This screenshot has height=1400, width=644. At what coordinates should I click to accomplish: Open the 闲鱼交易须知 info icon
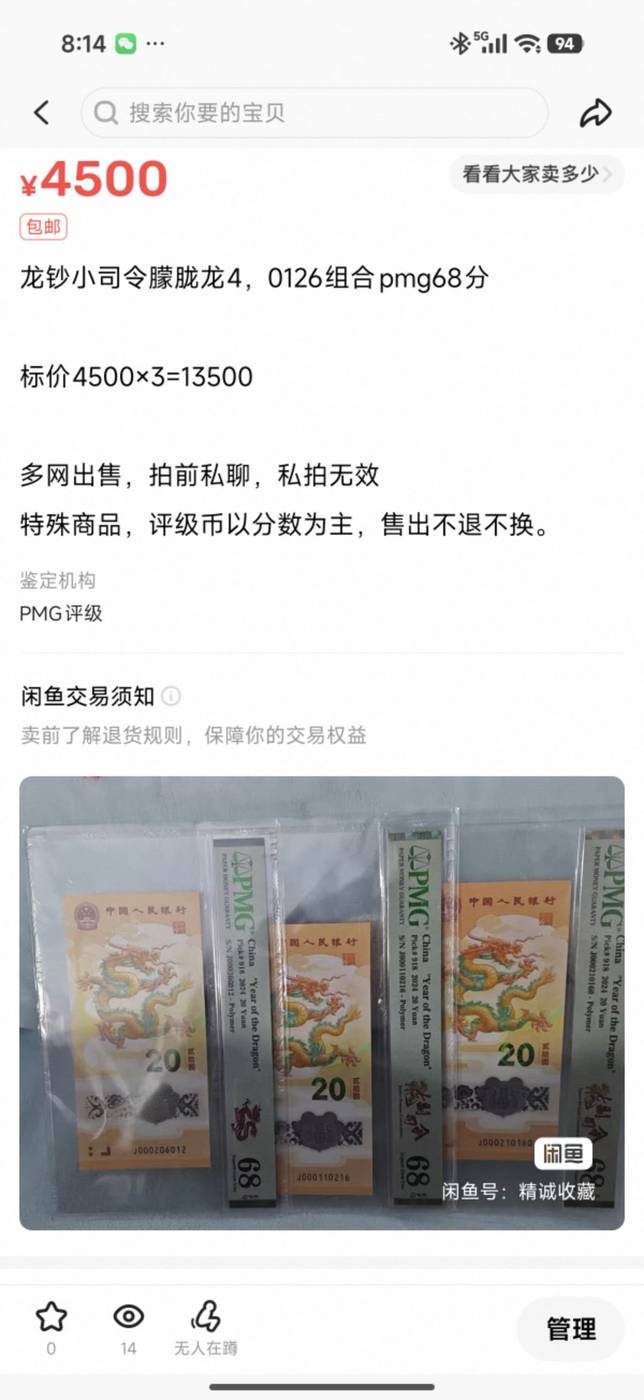171,696
